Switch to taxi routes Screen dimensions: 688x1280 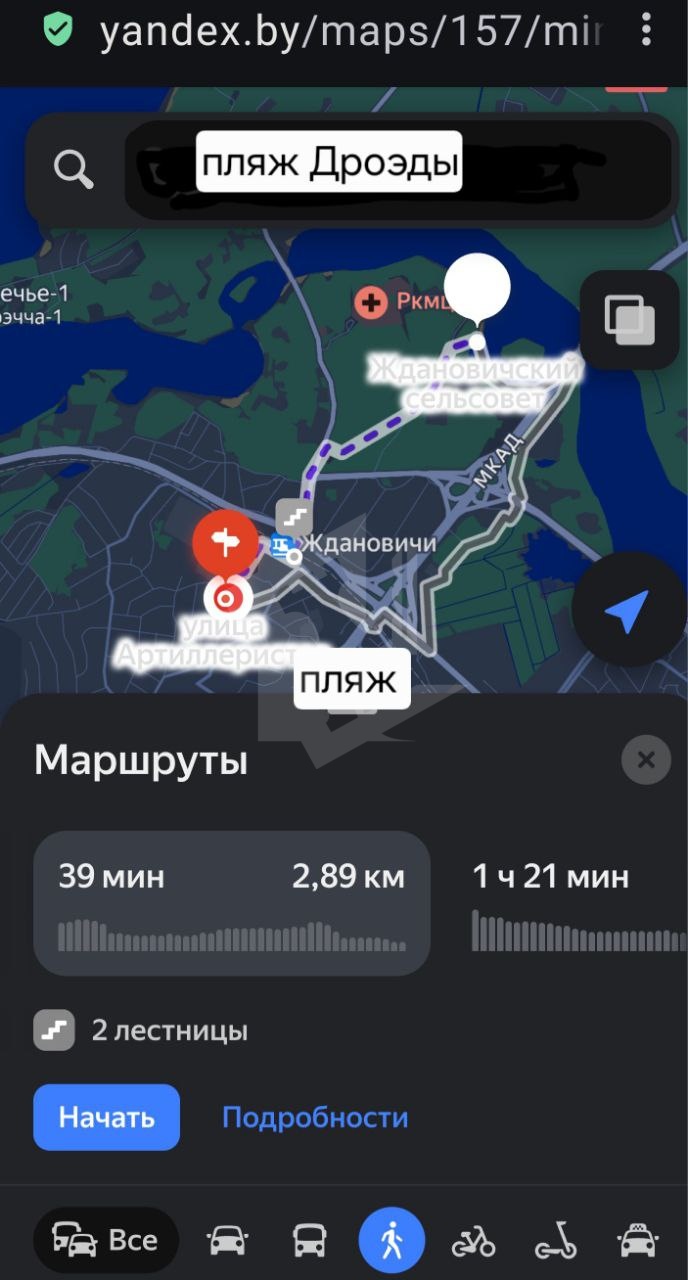coord(638,1241)
